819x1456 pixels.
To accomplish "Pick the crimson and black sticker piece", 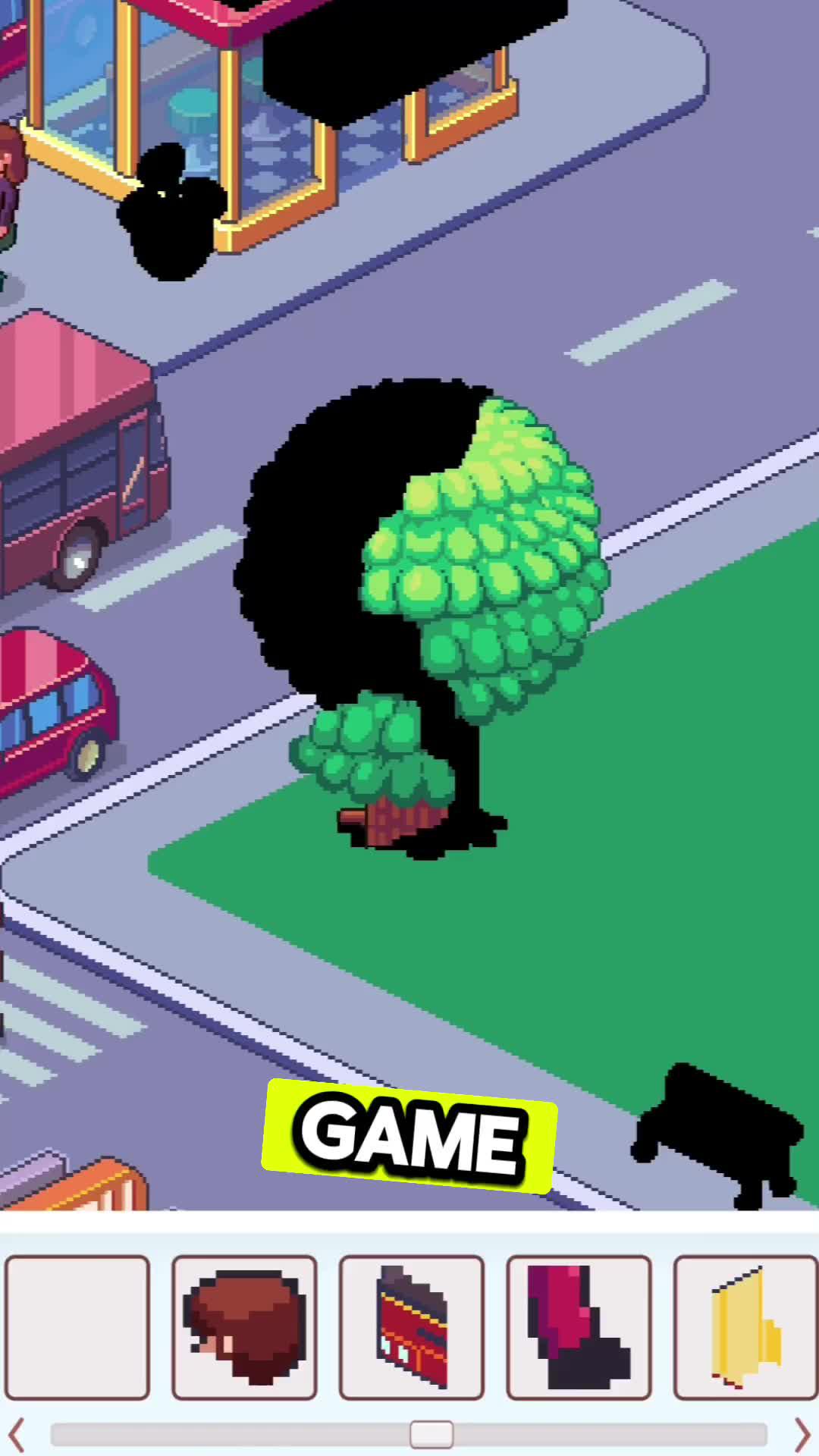I will click(579, 1326).
